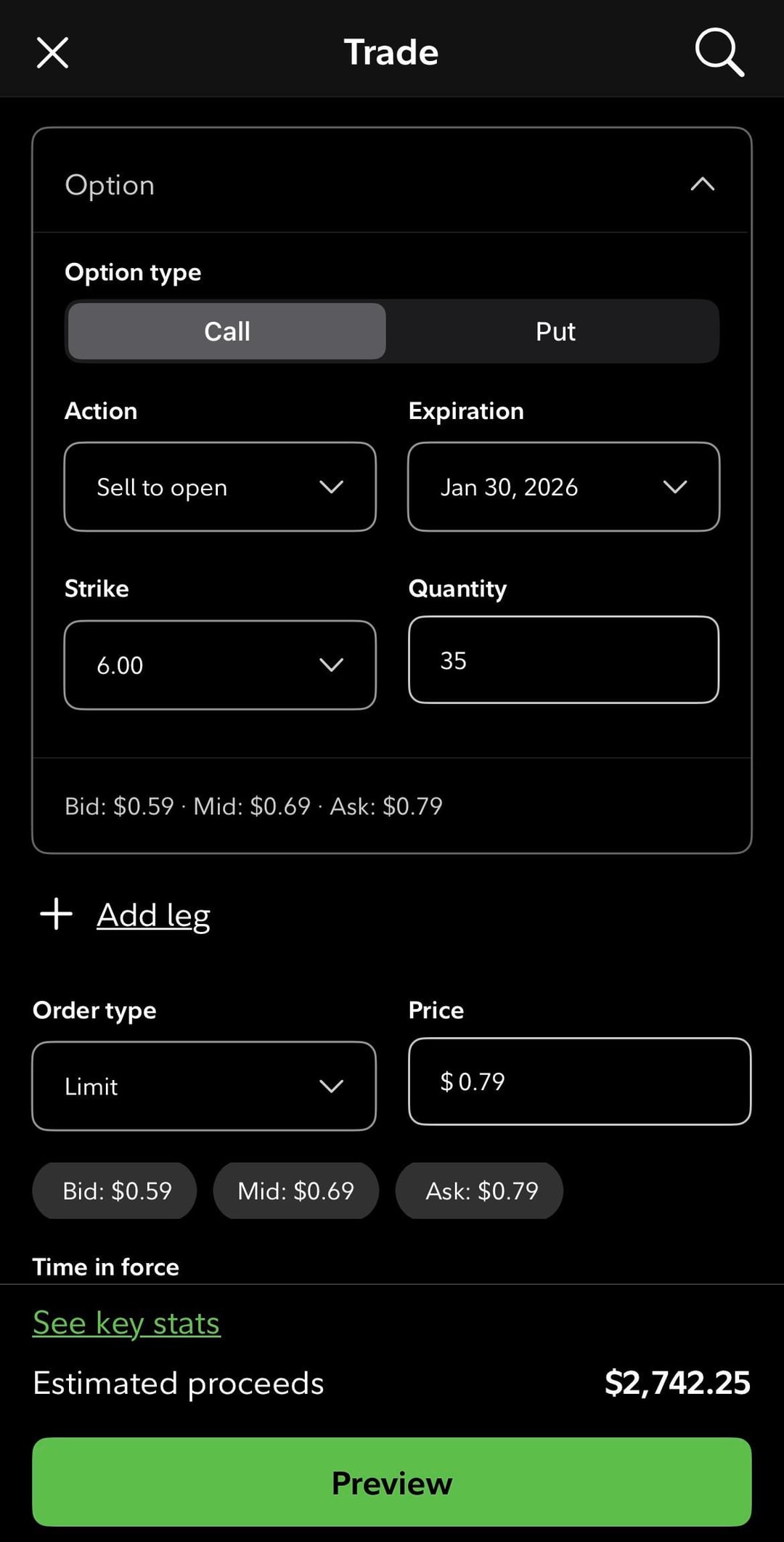Edit the Price field

(x=579, y=1082)
